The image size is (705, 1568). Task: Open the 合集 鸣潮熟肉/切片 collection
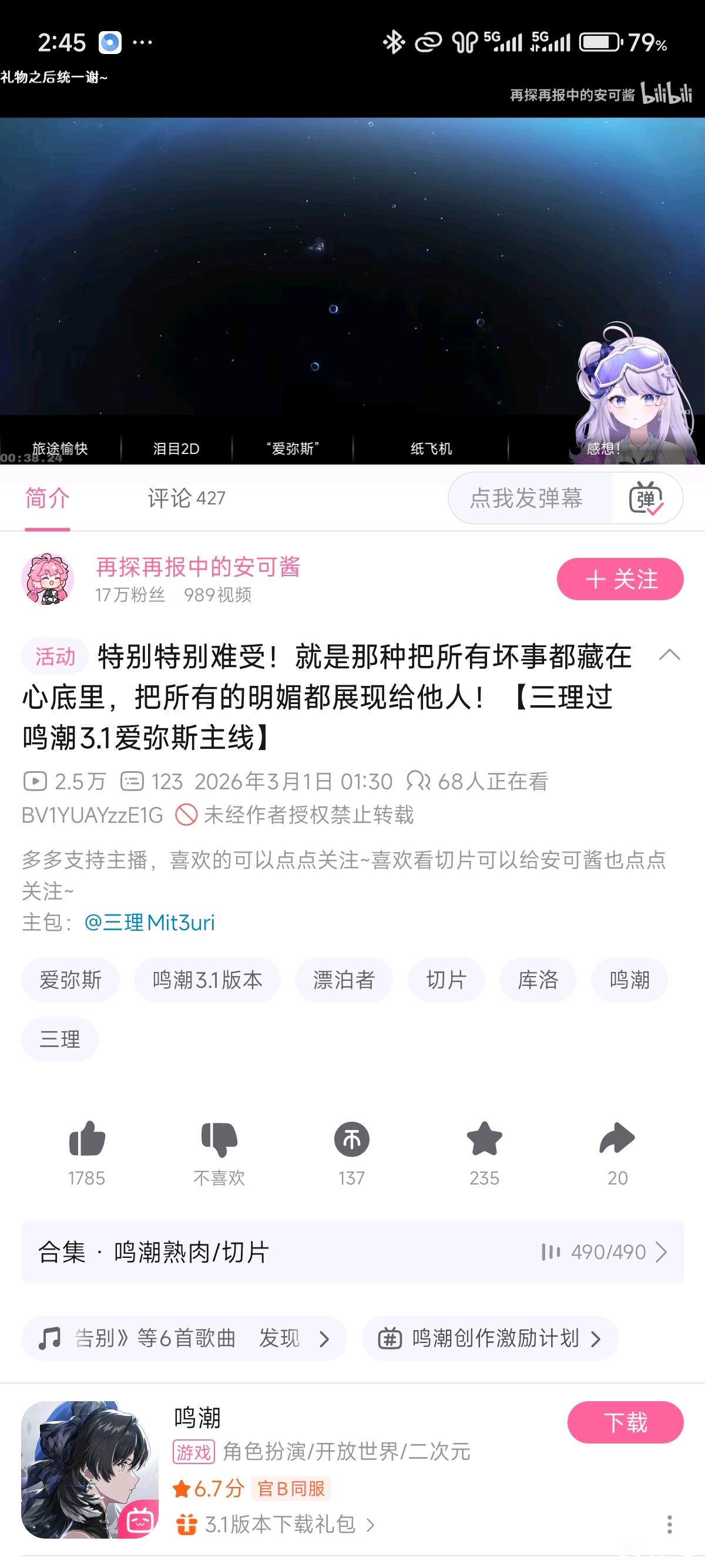352,1251
